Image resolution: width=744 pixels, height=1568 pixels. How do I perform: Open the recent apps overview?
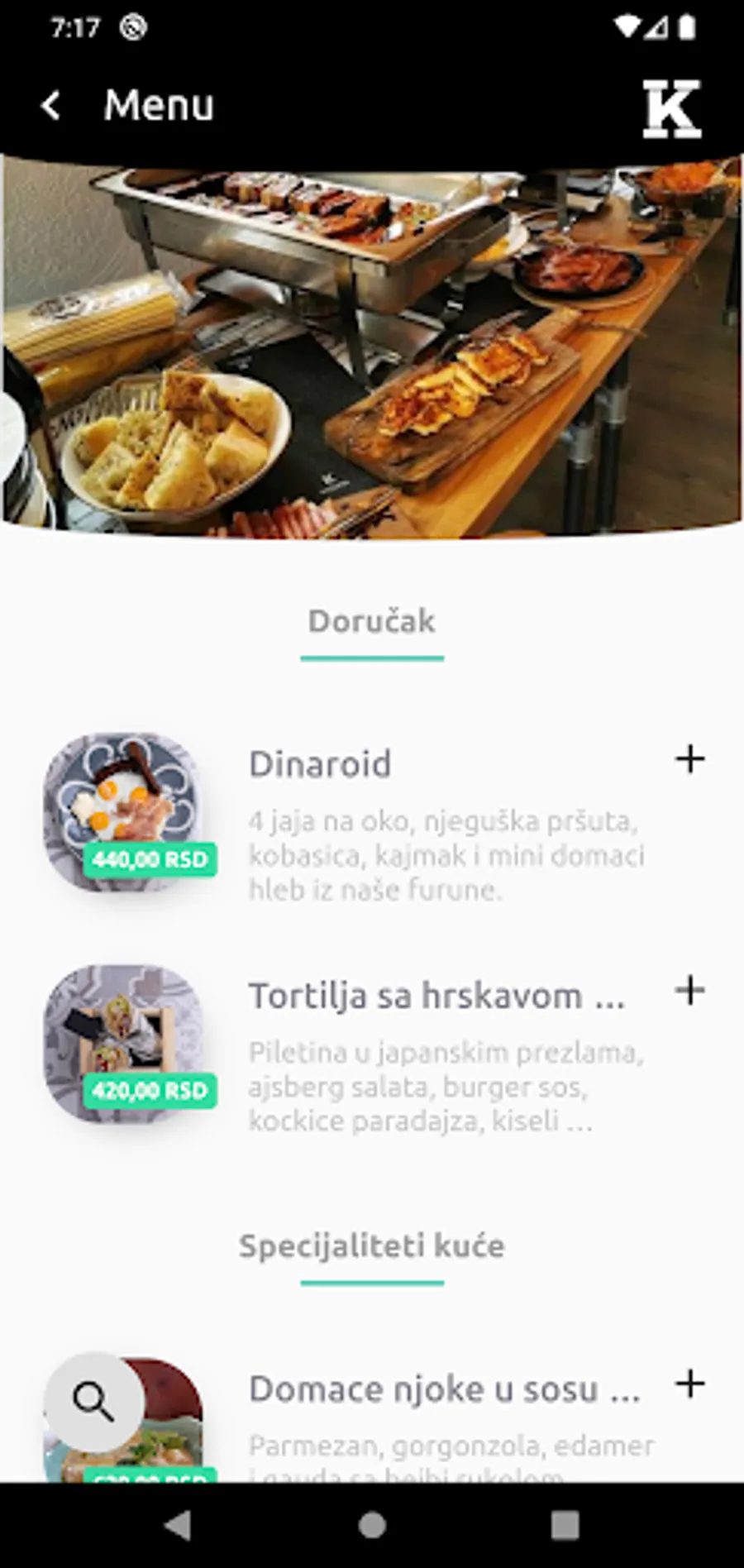565,1524
